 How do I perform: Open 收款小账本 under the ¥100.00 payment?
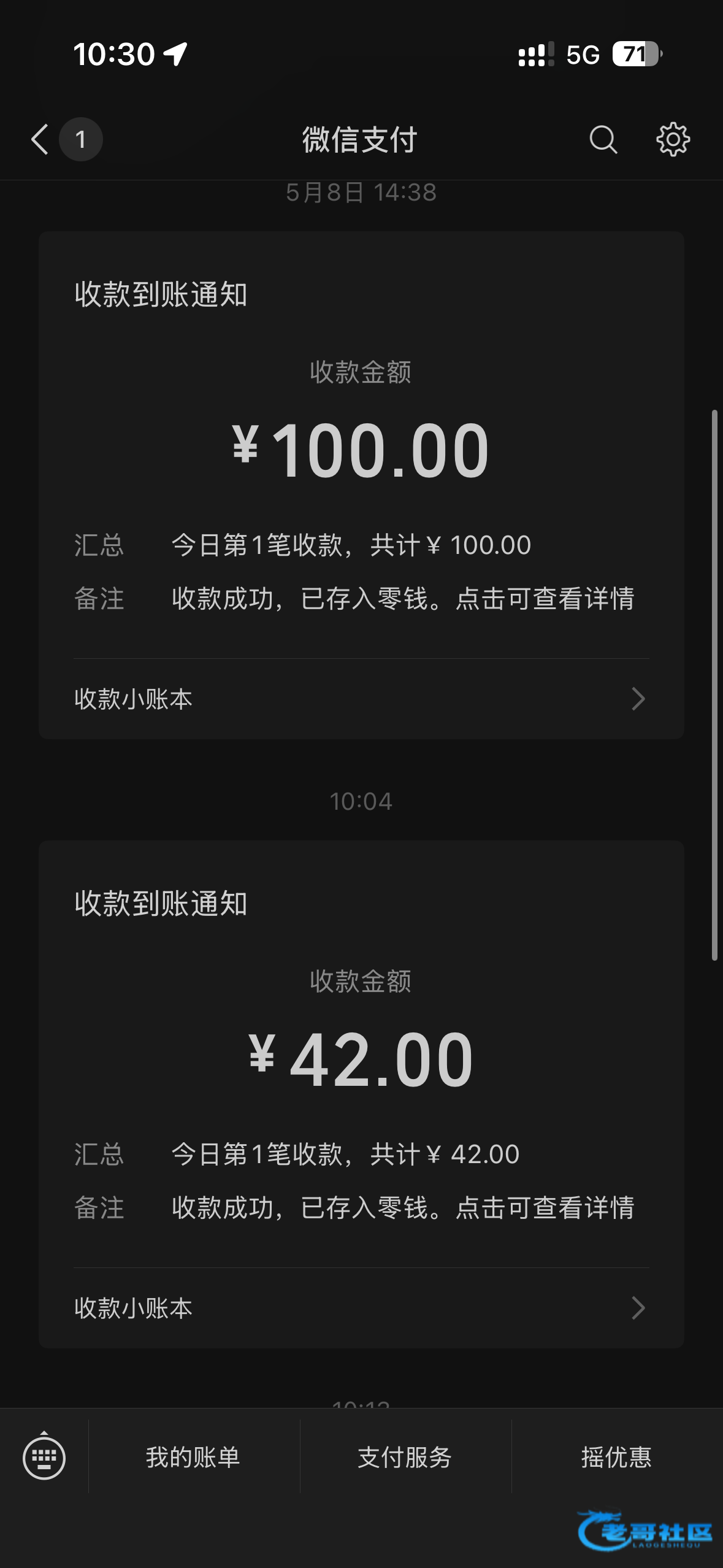[x=361, y=699]
